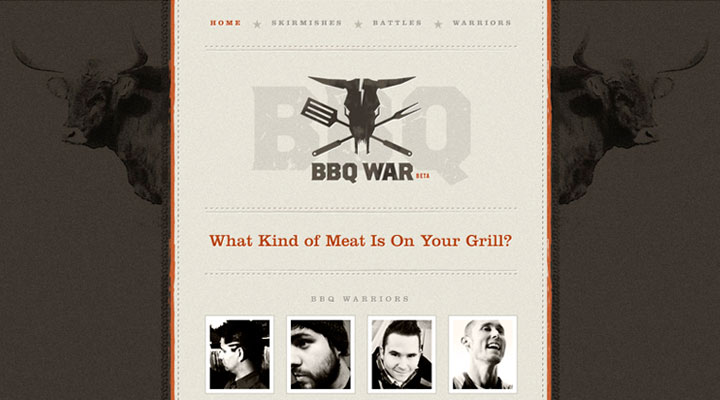Open the warrior photo with sunglasses
This screenshot has width=720, height=400.
239,353
